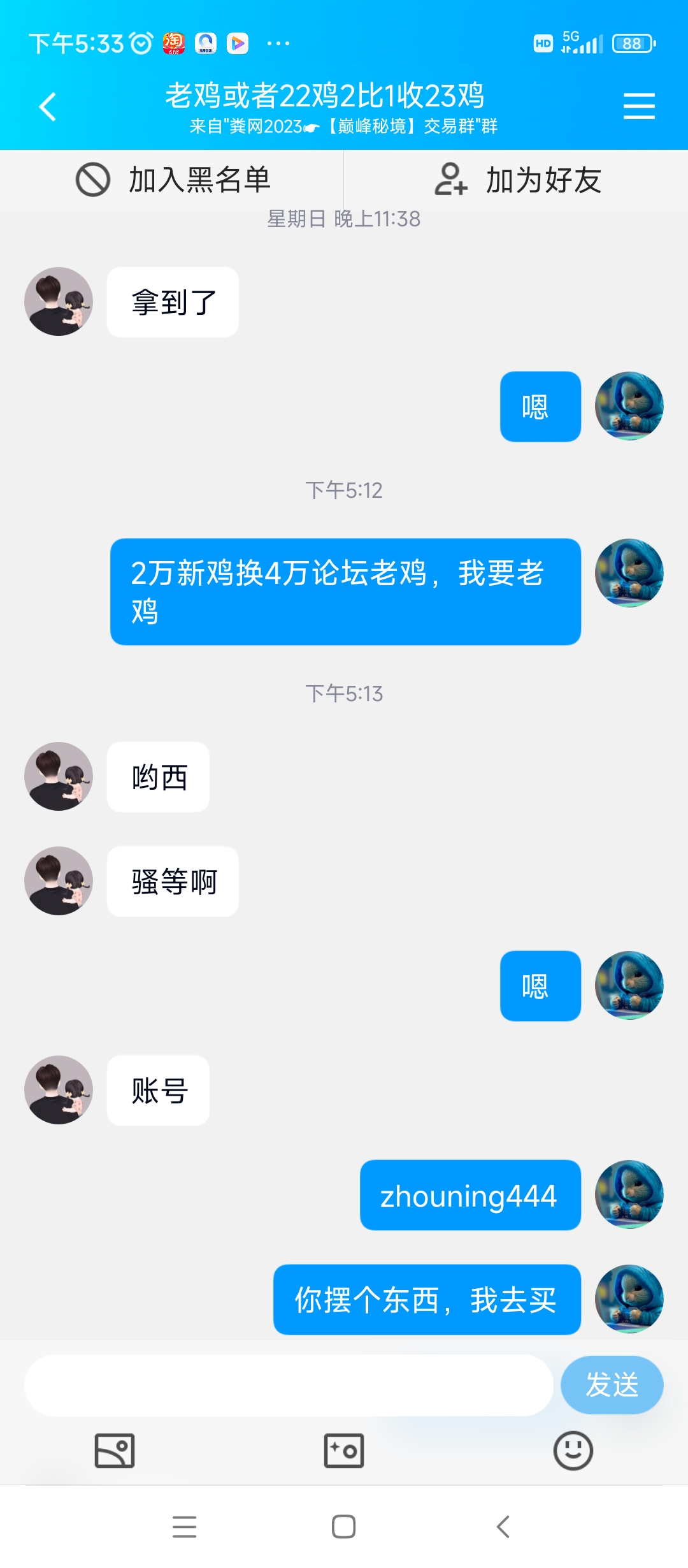Tap the 发送 send button
This screenshot has height=1568, width=688.
(612, 1385)
